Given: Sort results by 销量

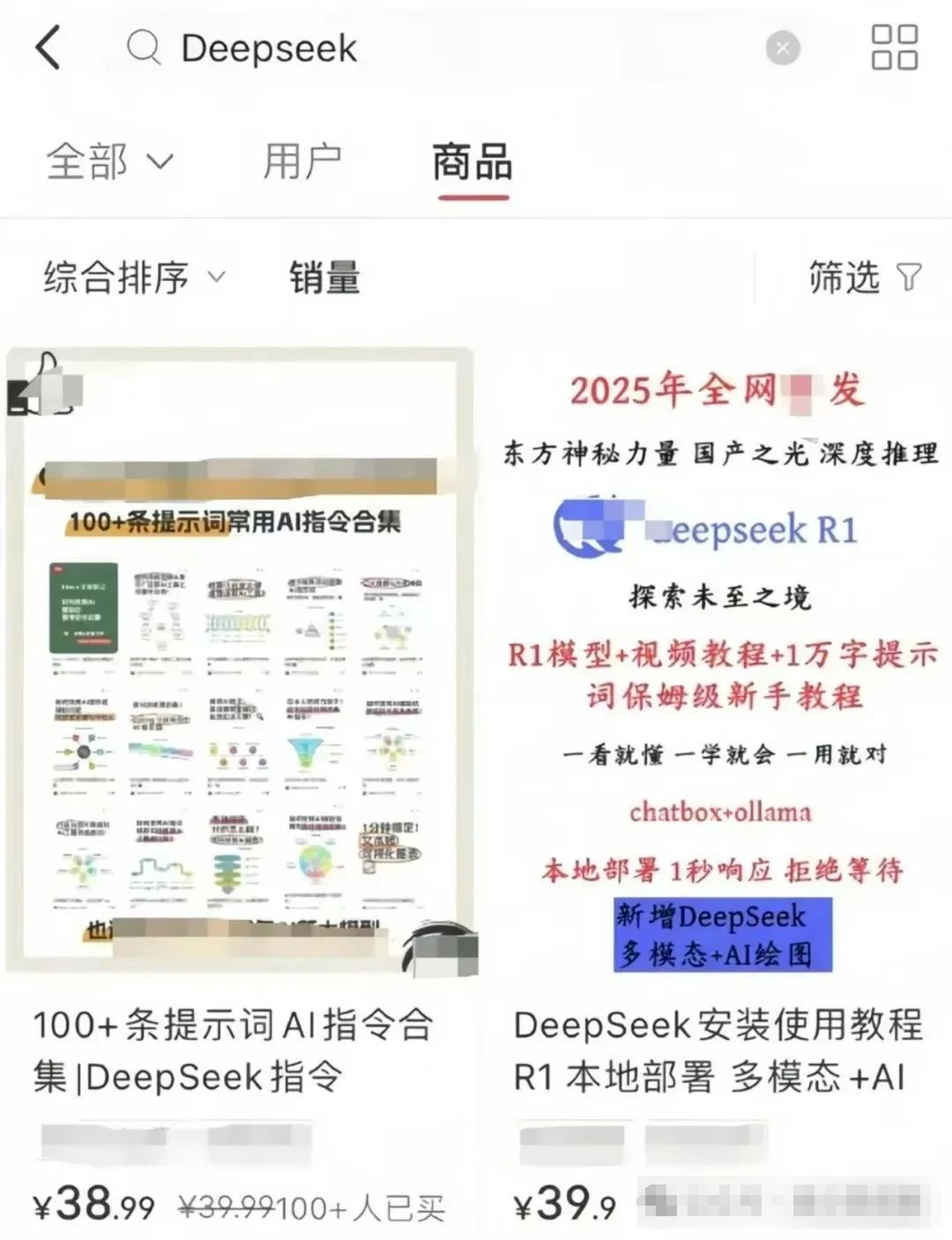Looking at the screenshot, I should tap(324, 278).
